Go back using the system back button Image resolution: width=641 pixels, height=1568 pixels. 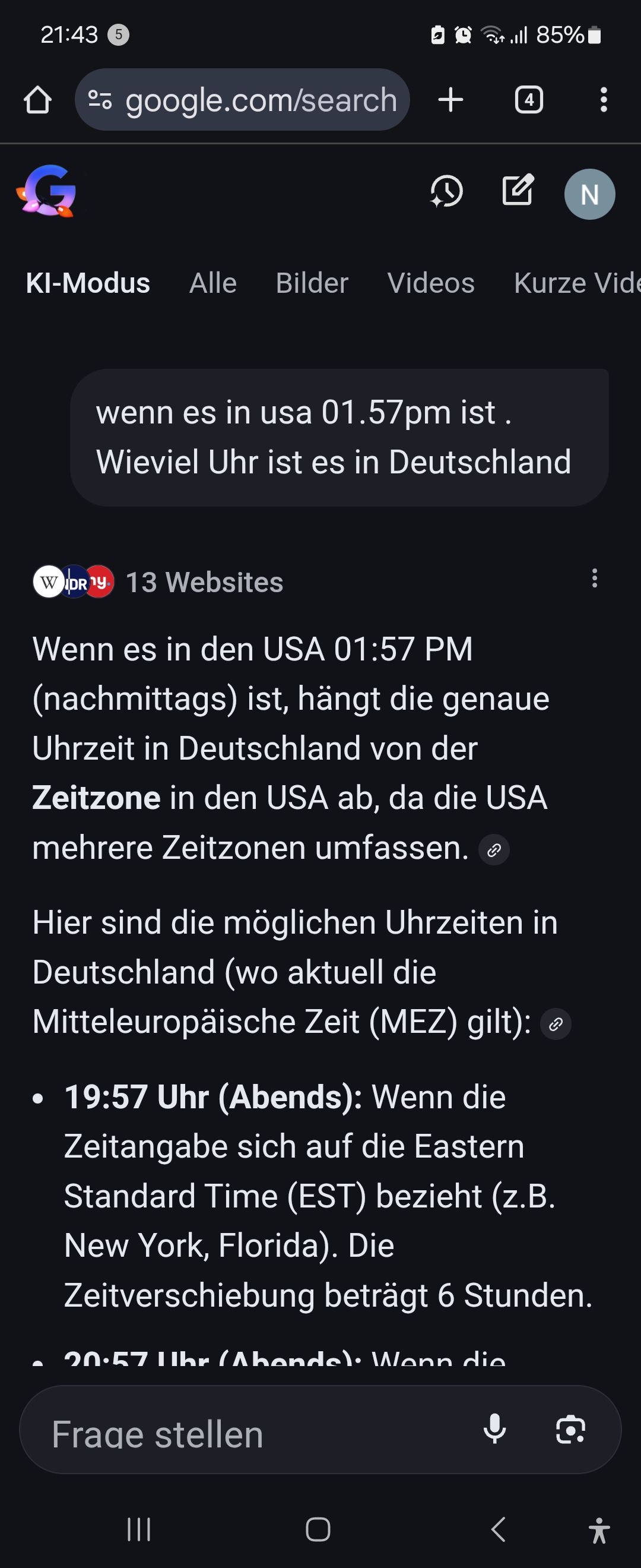[x=498, y=1529]
